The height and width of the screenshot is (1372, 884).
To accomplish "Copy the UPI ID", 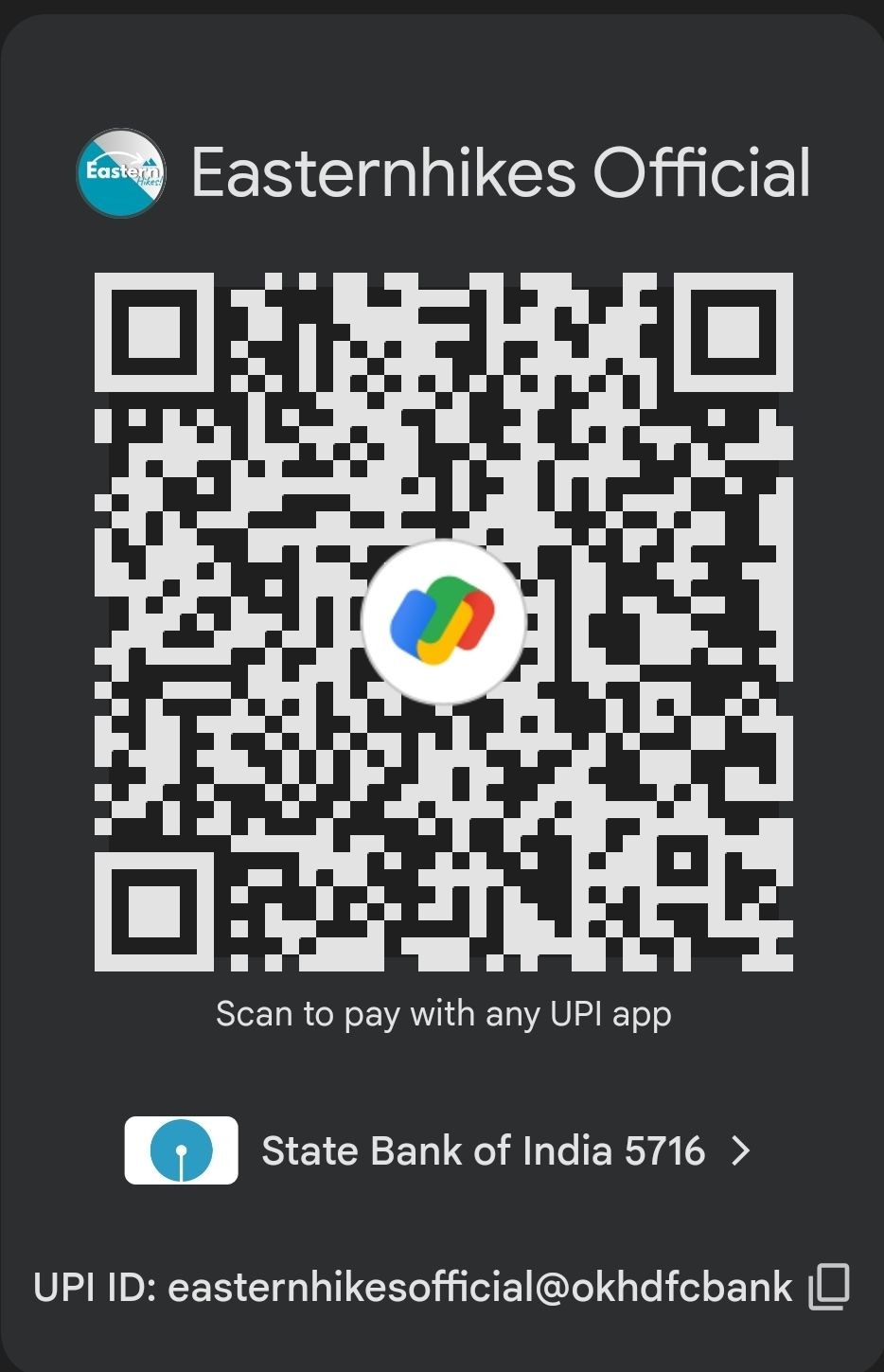I will click(829, 1287).
